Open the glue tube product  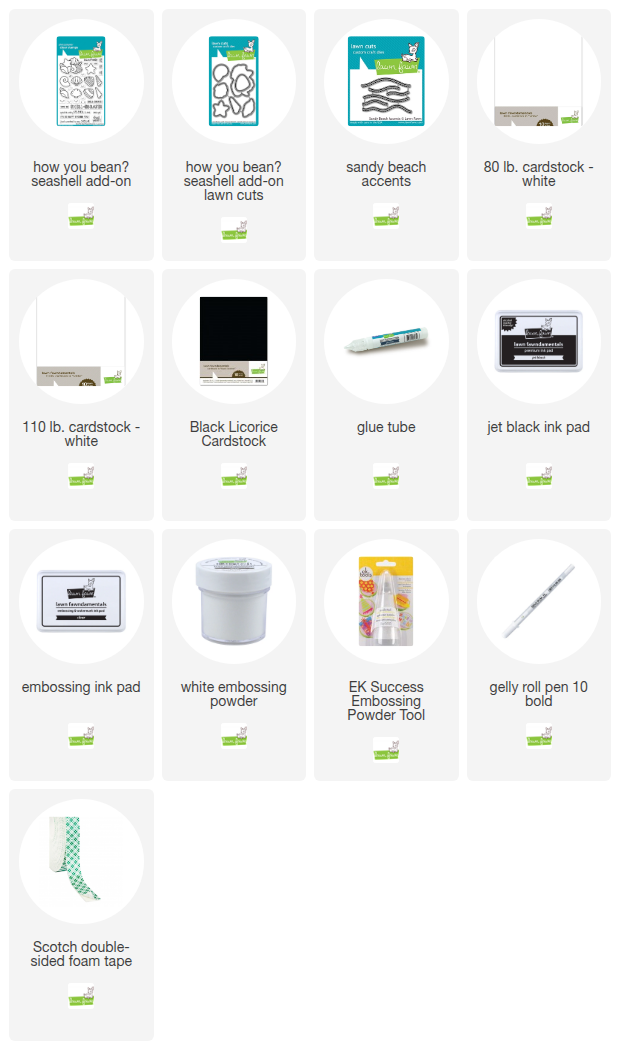(386, 342)
